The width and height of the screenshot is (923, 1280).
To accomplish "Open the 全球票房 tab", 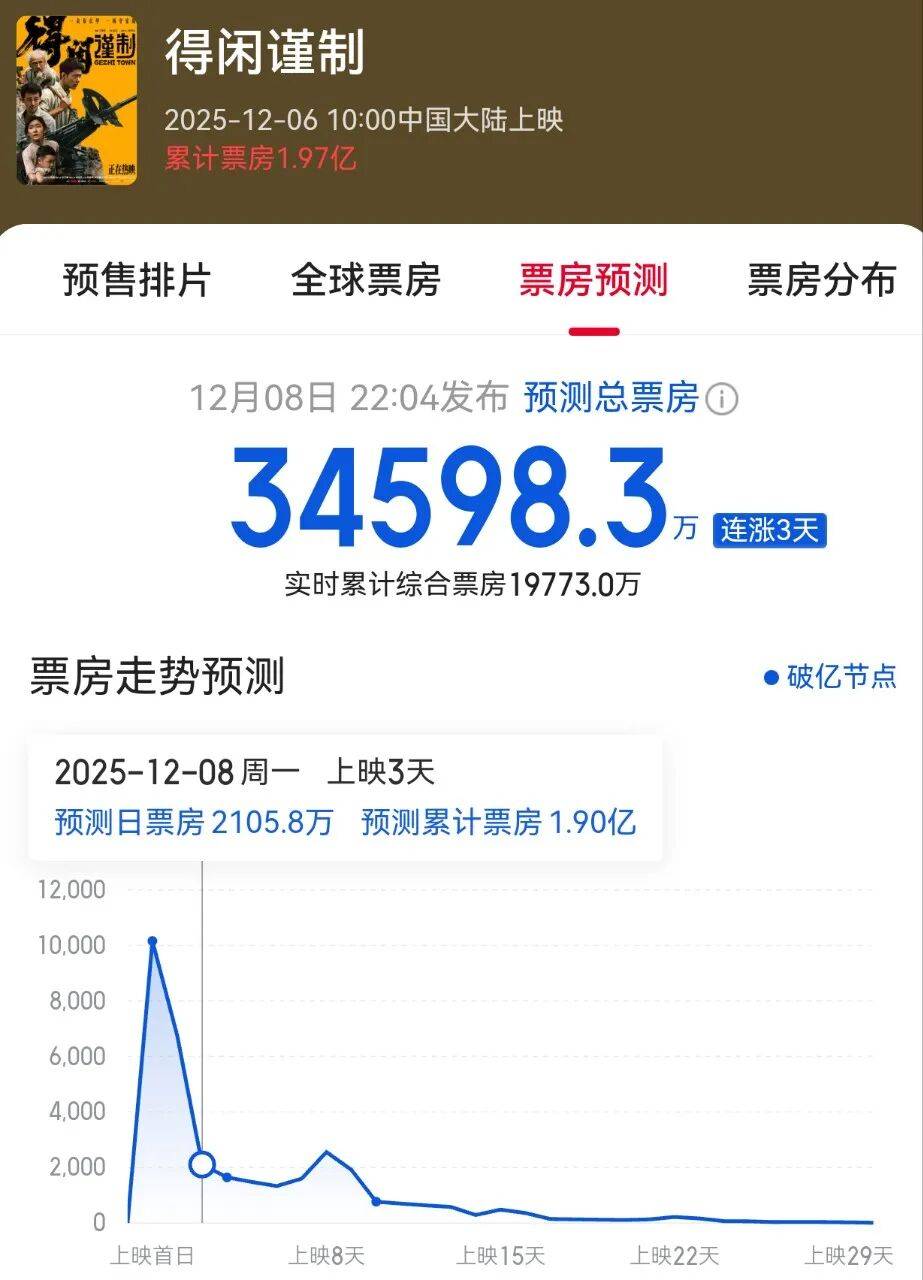I will (365, 281).
